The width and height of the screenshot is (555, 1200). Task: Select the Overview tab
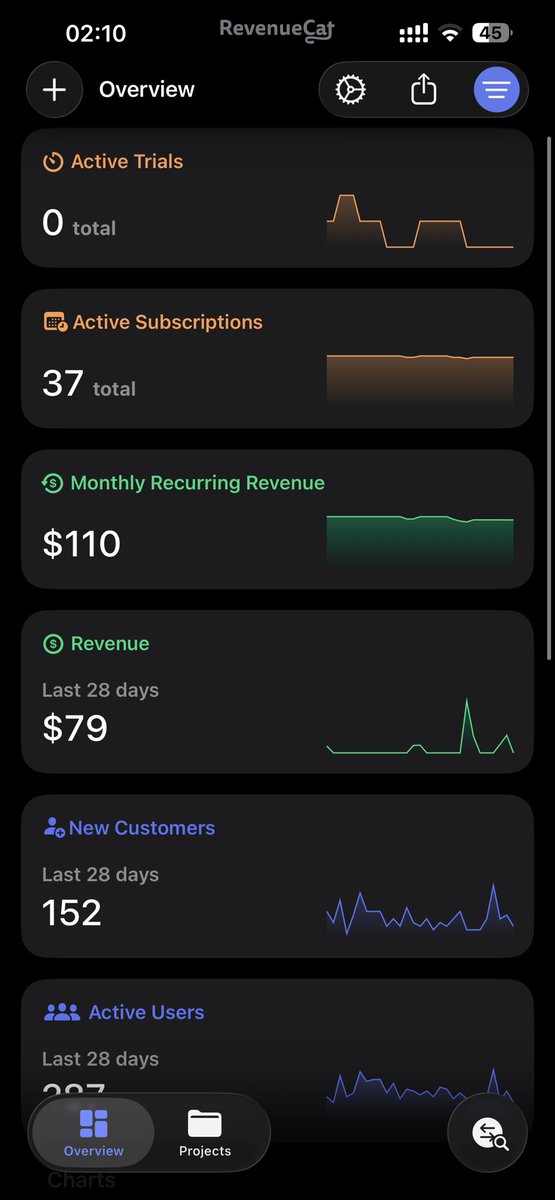tap(94, 1132)
